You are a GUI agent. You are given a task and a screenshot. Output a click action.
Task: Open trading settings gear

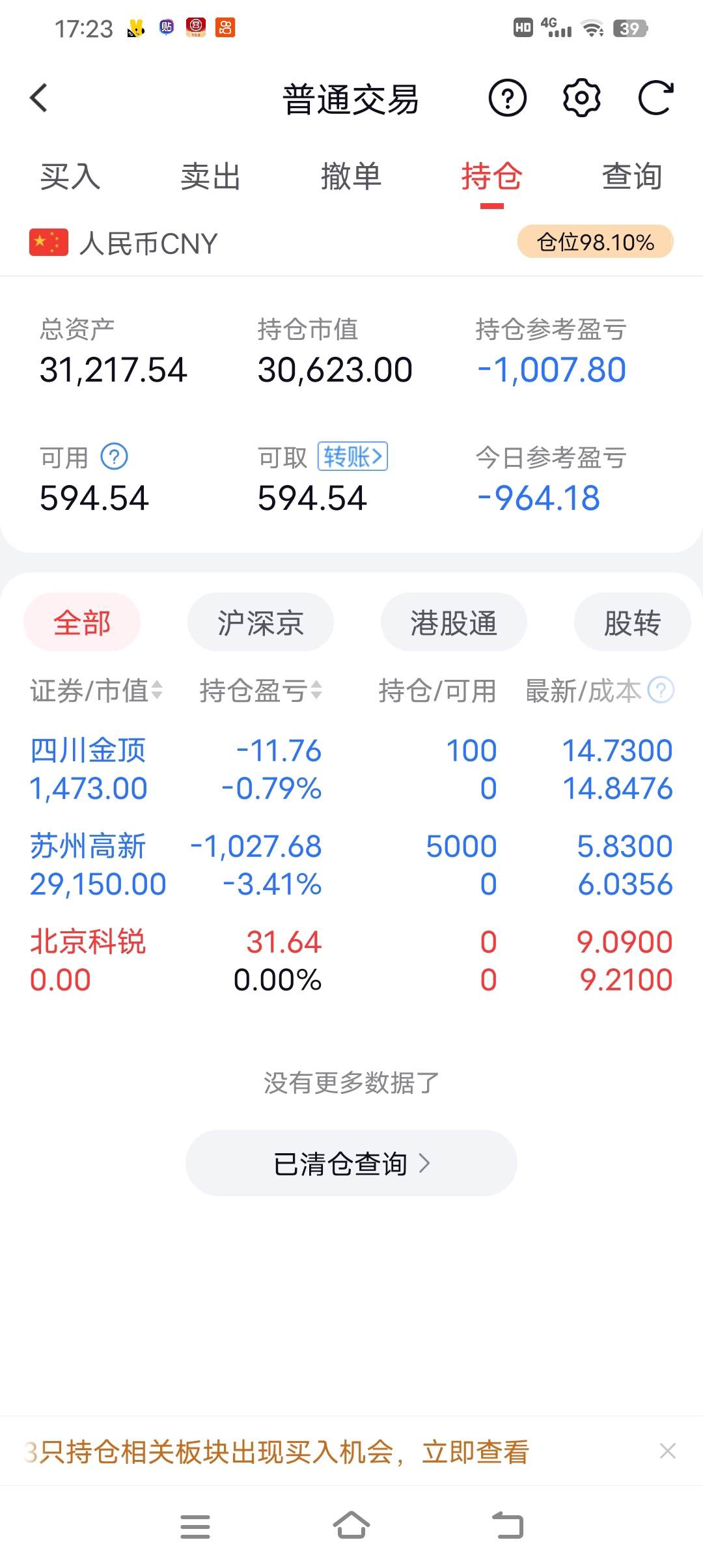pyautogui.click(x=581, y=98)
